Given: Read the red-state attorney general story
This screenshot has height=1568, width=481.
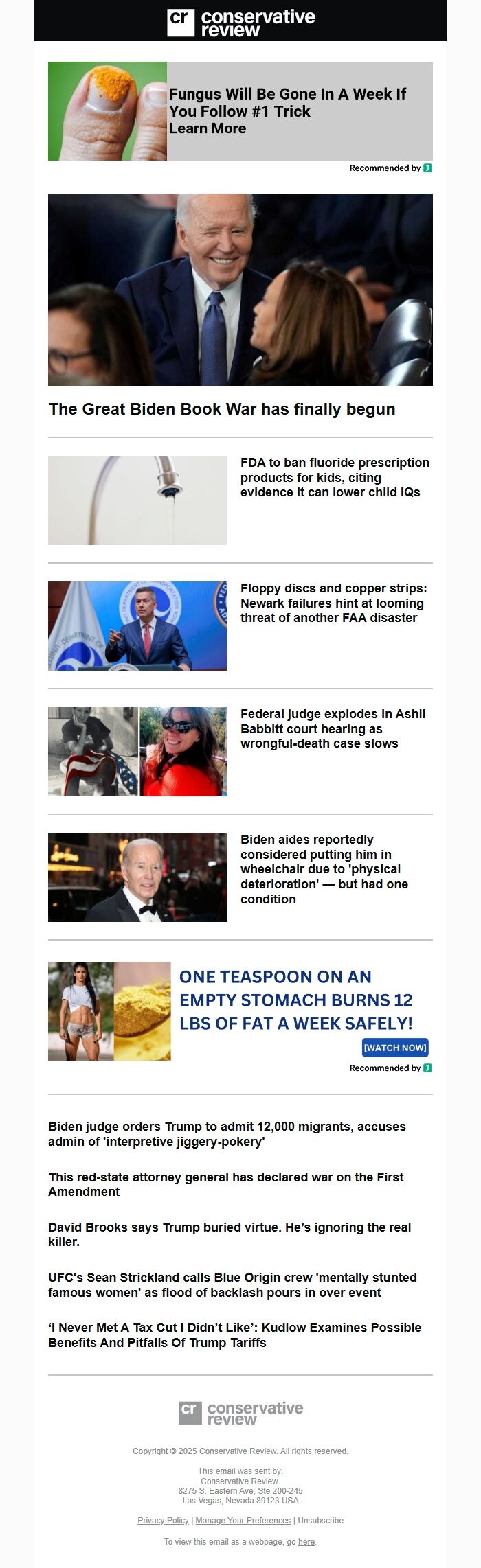Looking at the screenshot, I should point(225,1184).
